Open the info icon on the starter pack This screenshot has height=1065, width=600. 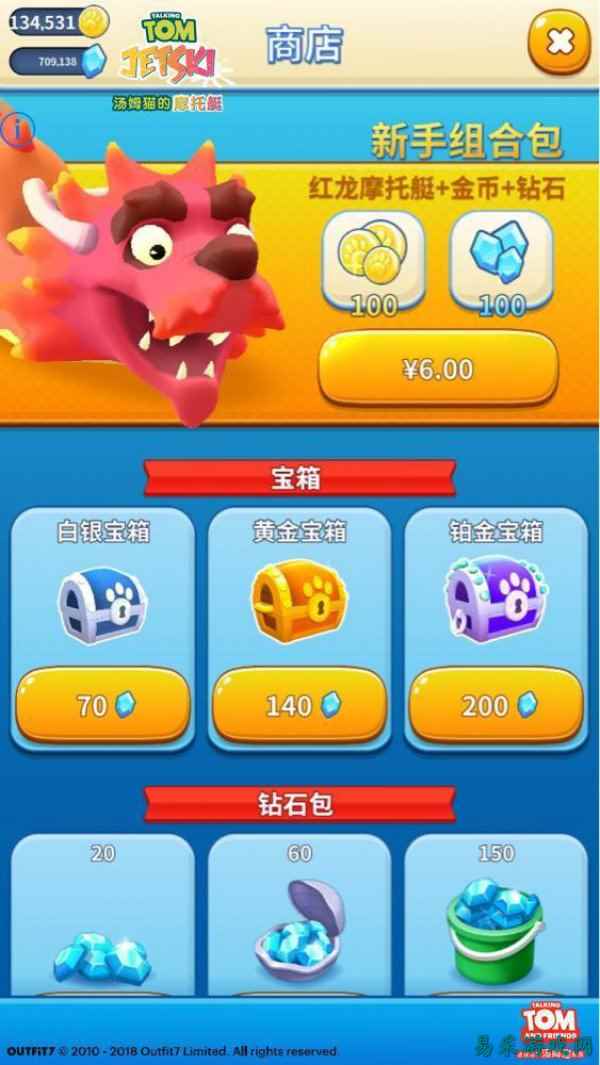[x=19, y=127]
